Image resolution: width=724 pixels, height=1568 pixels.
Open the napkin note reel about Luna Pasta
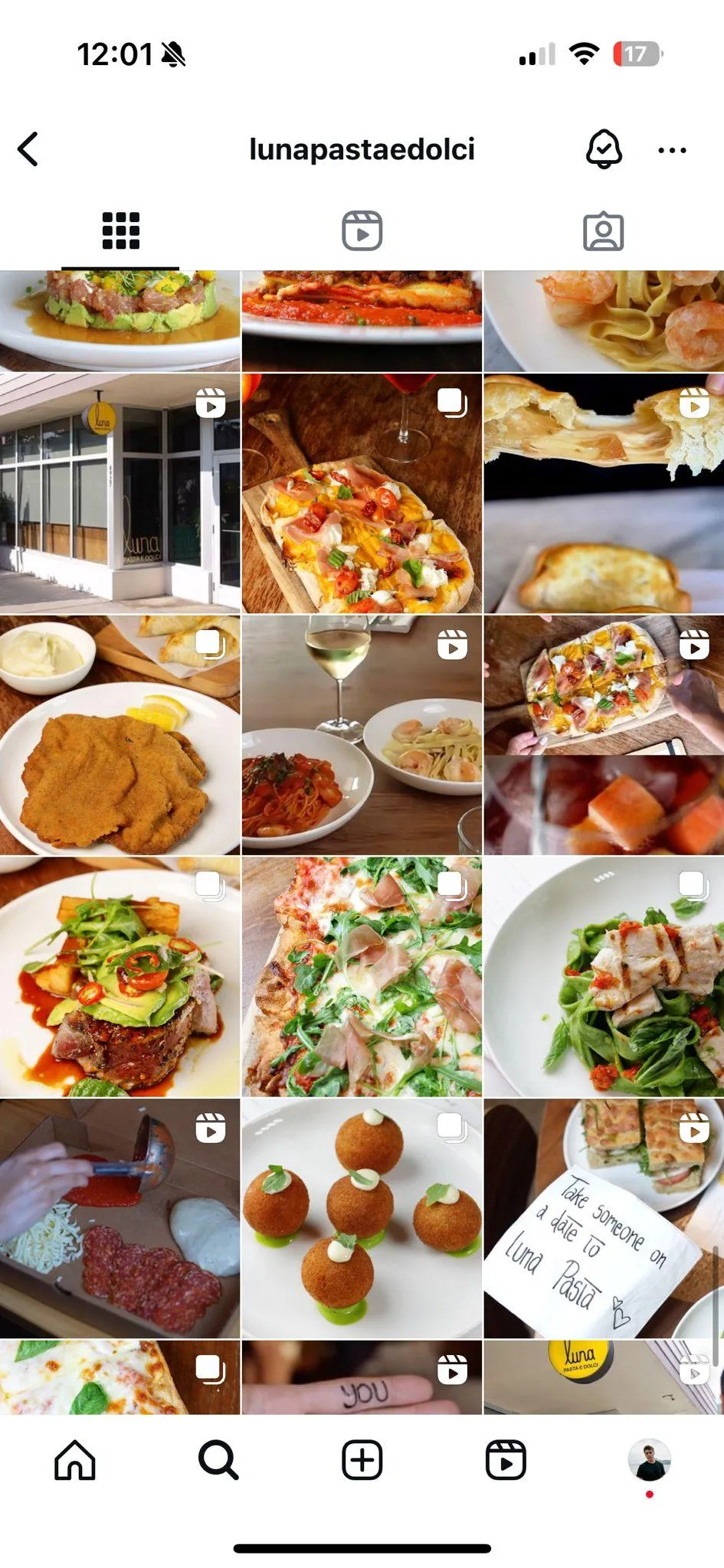[604, 1219]
